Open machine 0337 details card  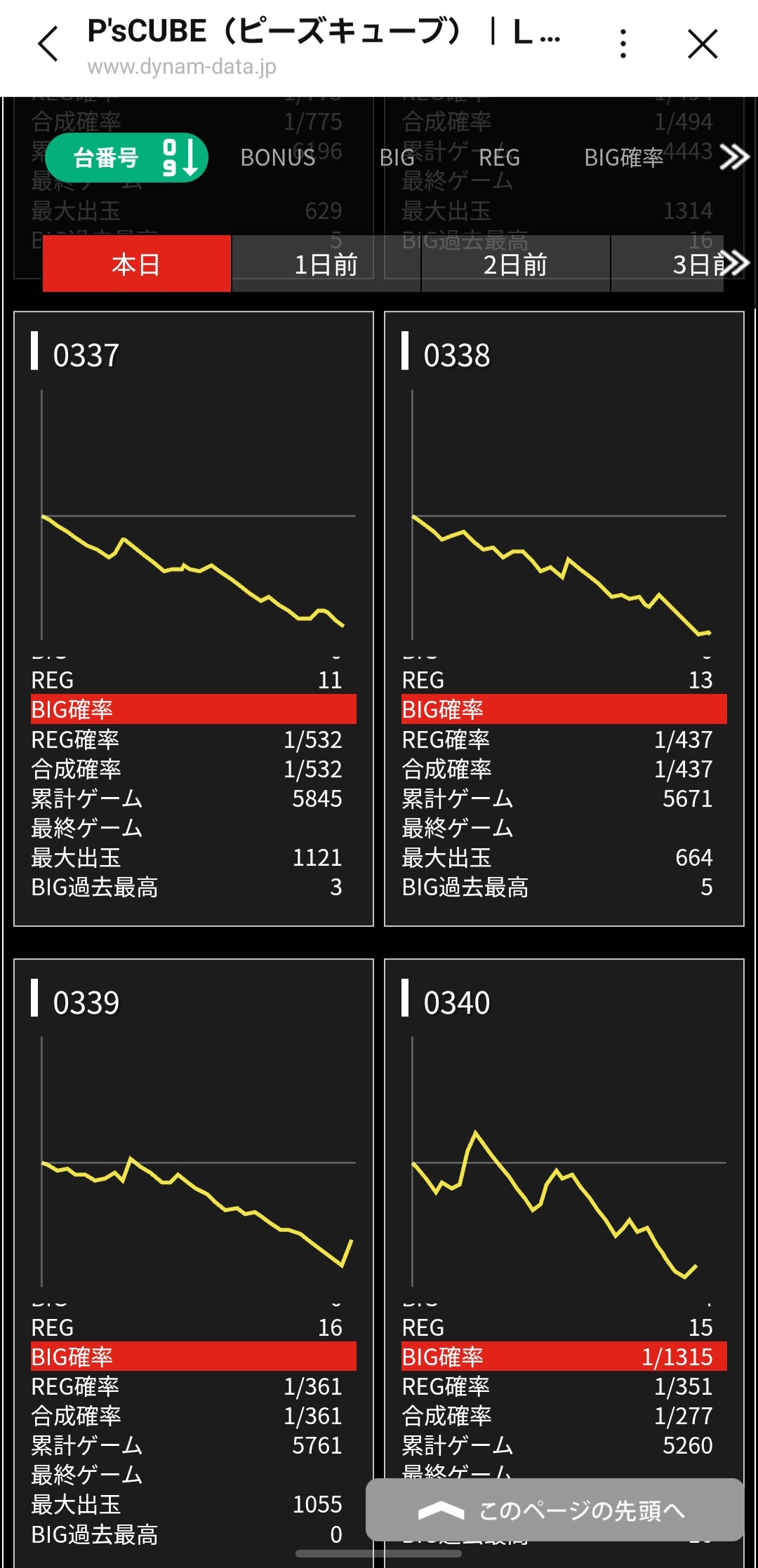coord(193,617)
